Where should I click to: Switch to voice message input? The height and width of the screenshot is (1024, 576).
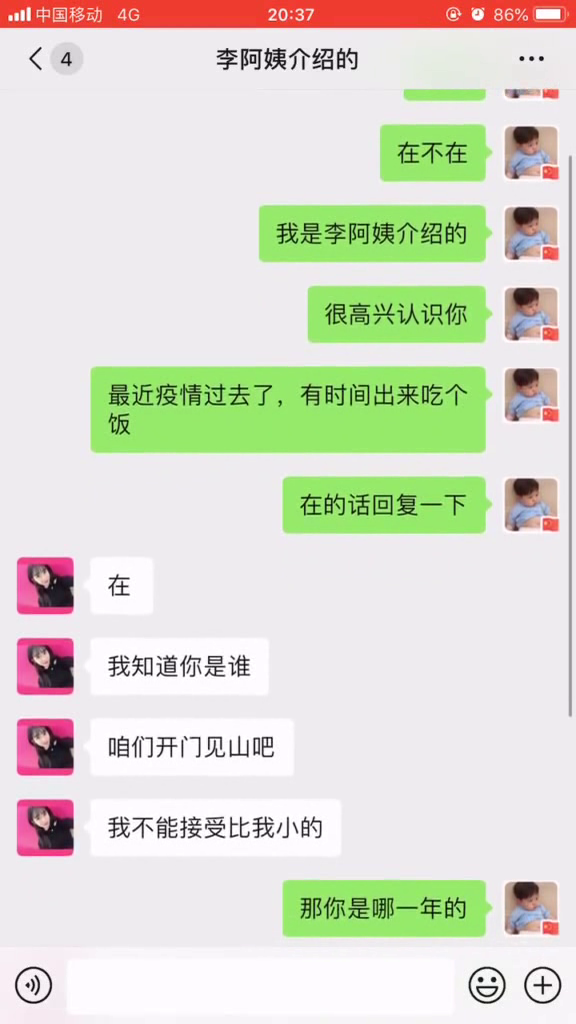pyautogui.click(x=33, y=985)
